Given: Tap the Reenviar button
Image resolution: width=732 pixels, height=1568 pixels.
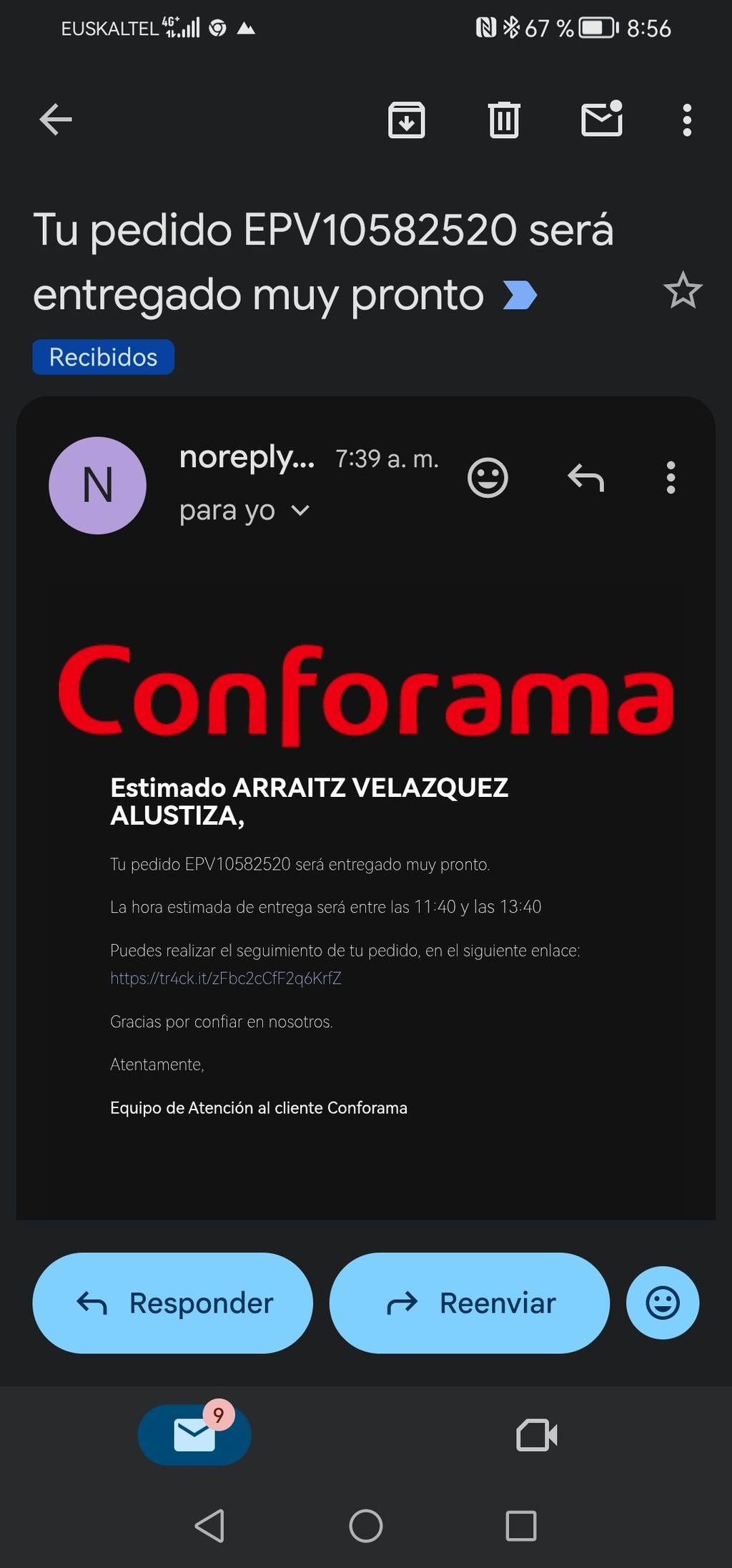Looking at the screenshot, I should (470, 1303).
